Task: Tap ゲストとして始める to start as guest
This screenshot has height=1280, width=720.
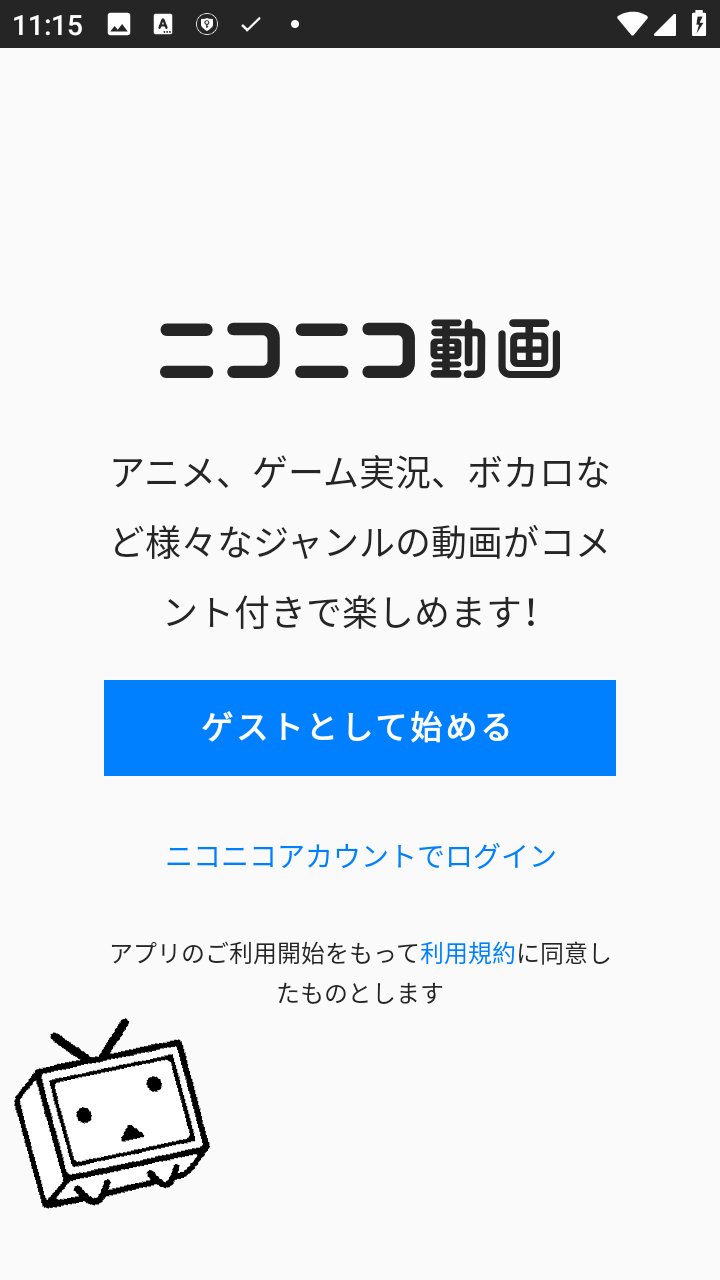Action: tap(359, 727)
